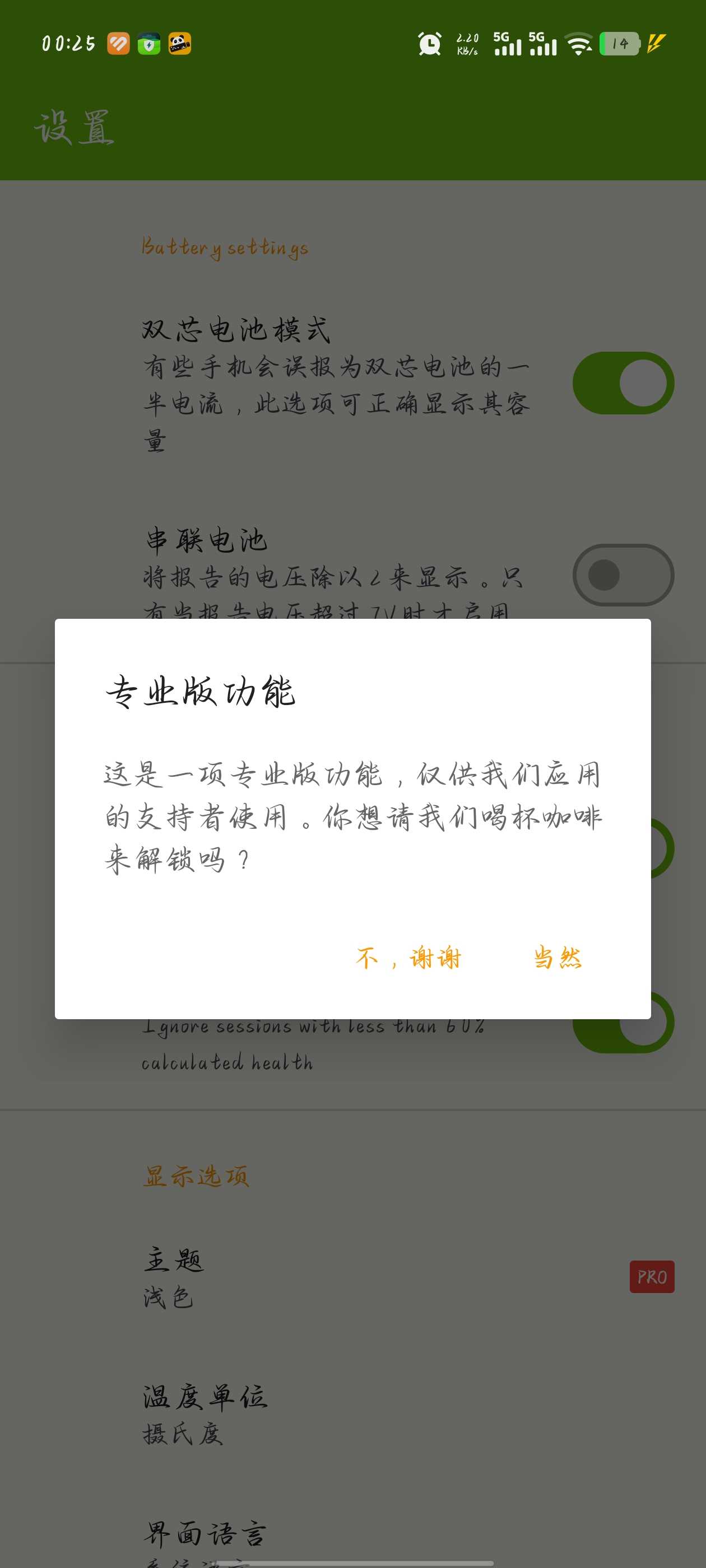Decline with 不，谢谢 button
This screenshot has width=706, height=1568.
coord(408,958)
